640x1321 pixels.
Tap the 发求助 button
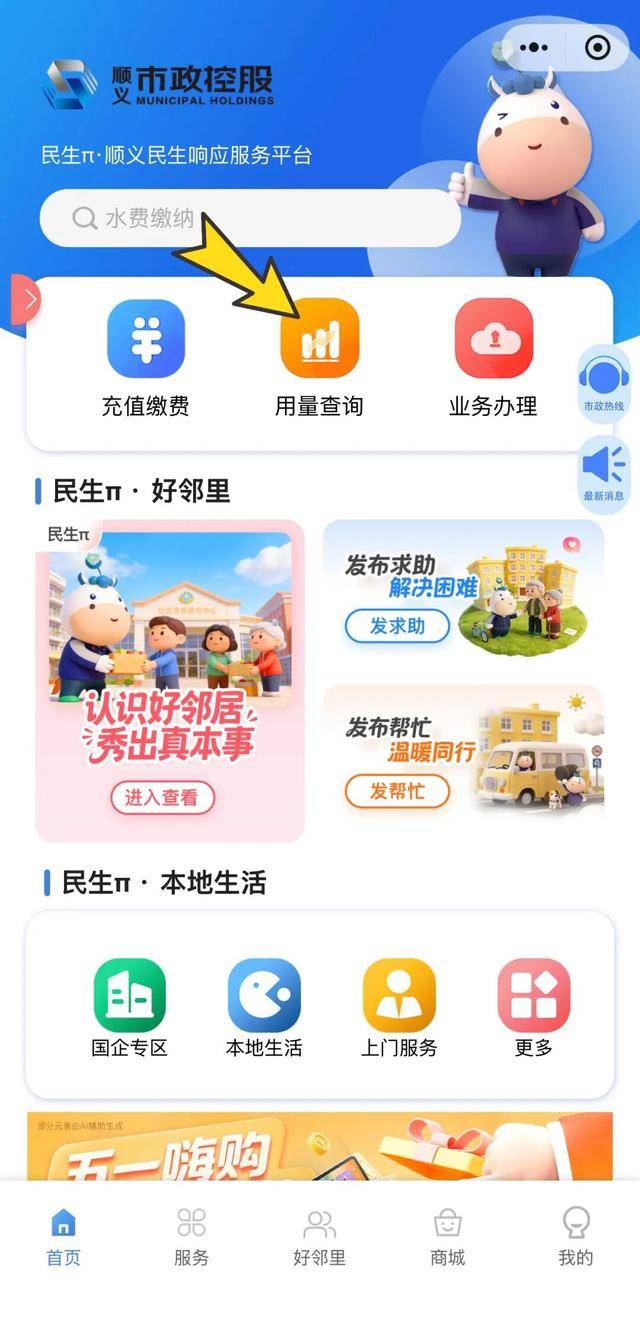coord(397,626)
